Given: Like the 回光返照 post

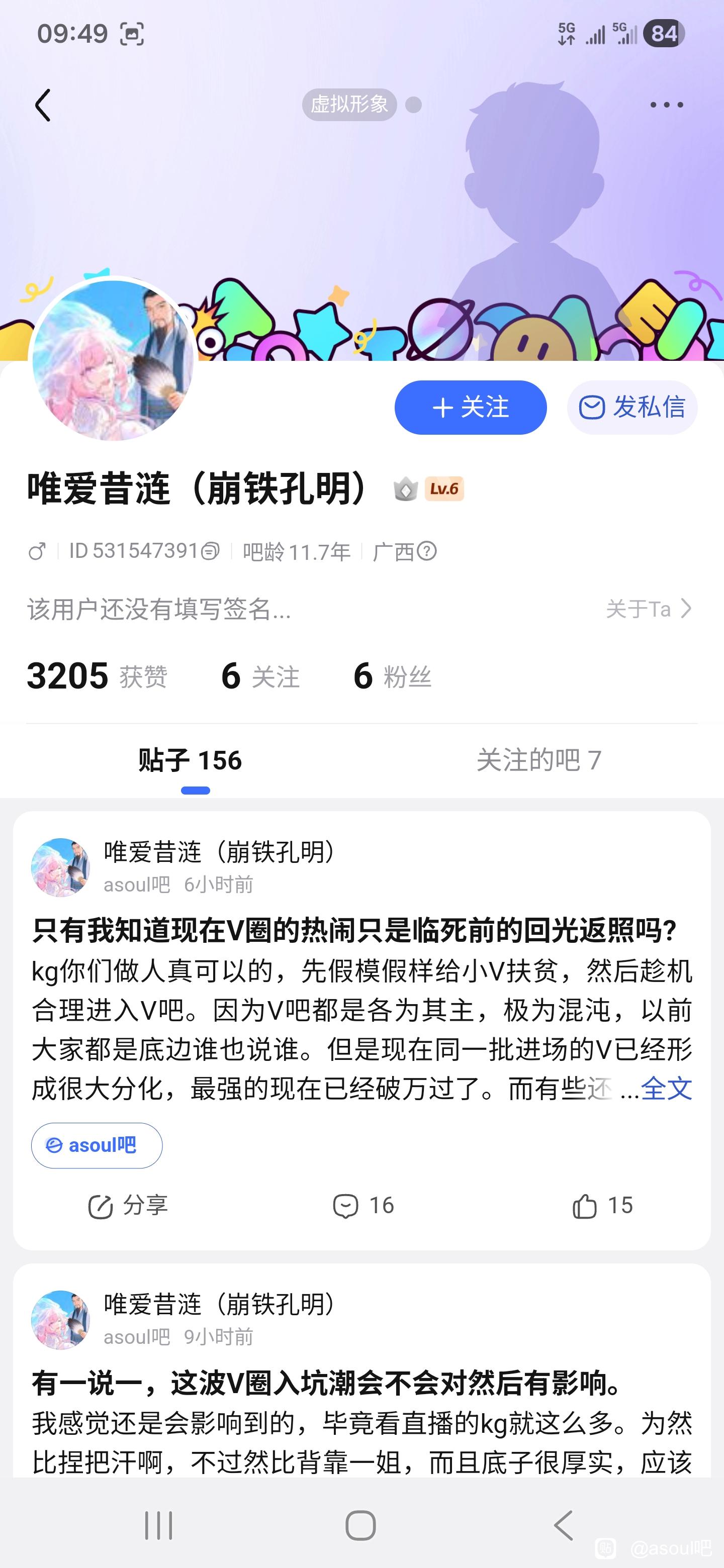Looking at the screenshot, I should [x=602, y=1205].
